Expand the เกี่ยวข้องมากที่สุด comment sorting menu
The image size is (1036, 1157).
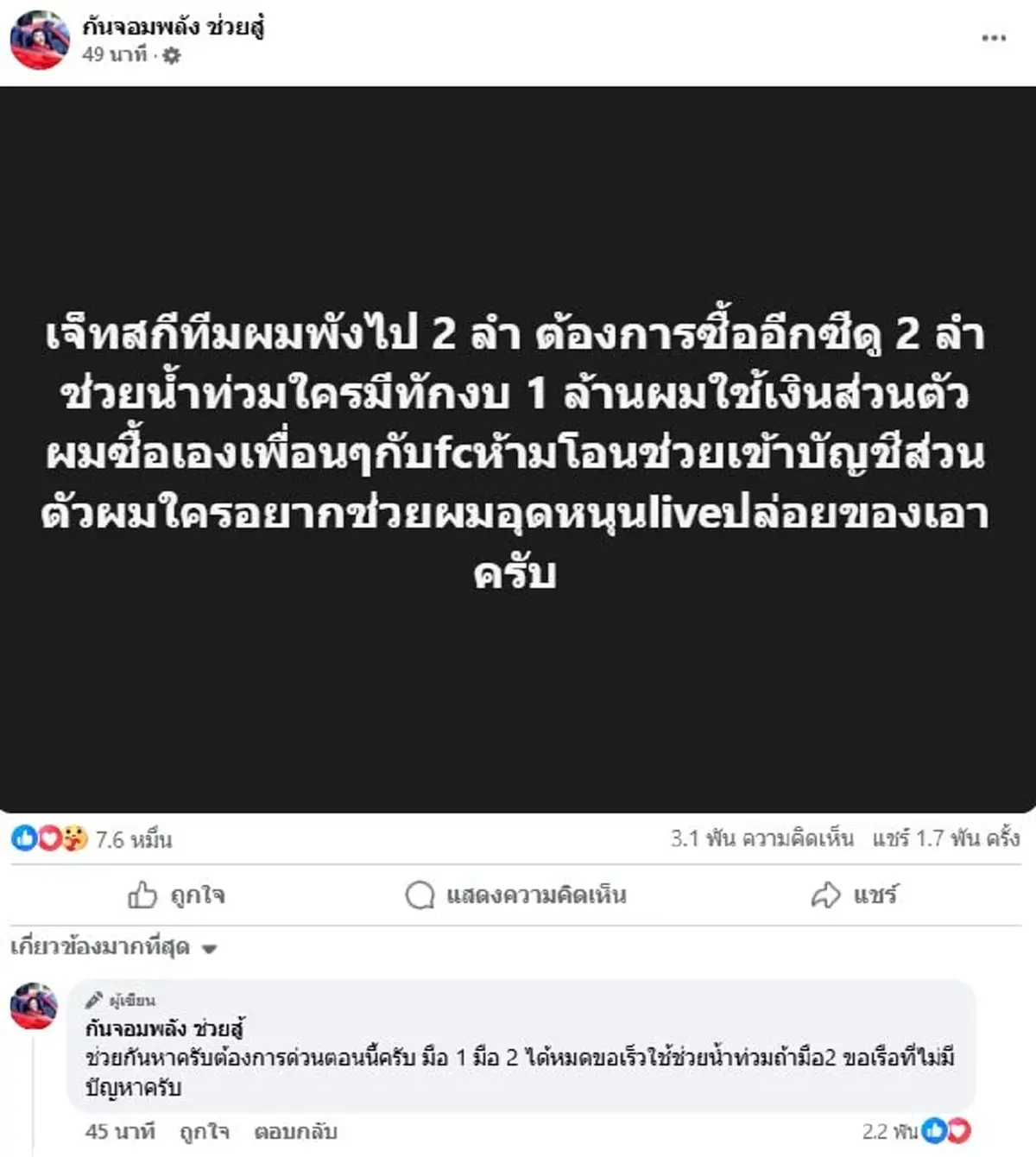(104, 946)
